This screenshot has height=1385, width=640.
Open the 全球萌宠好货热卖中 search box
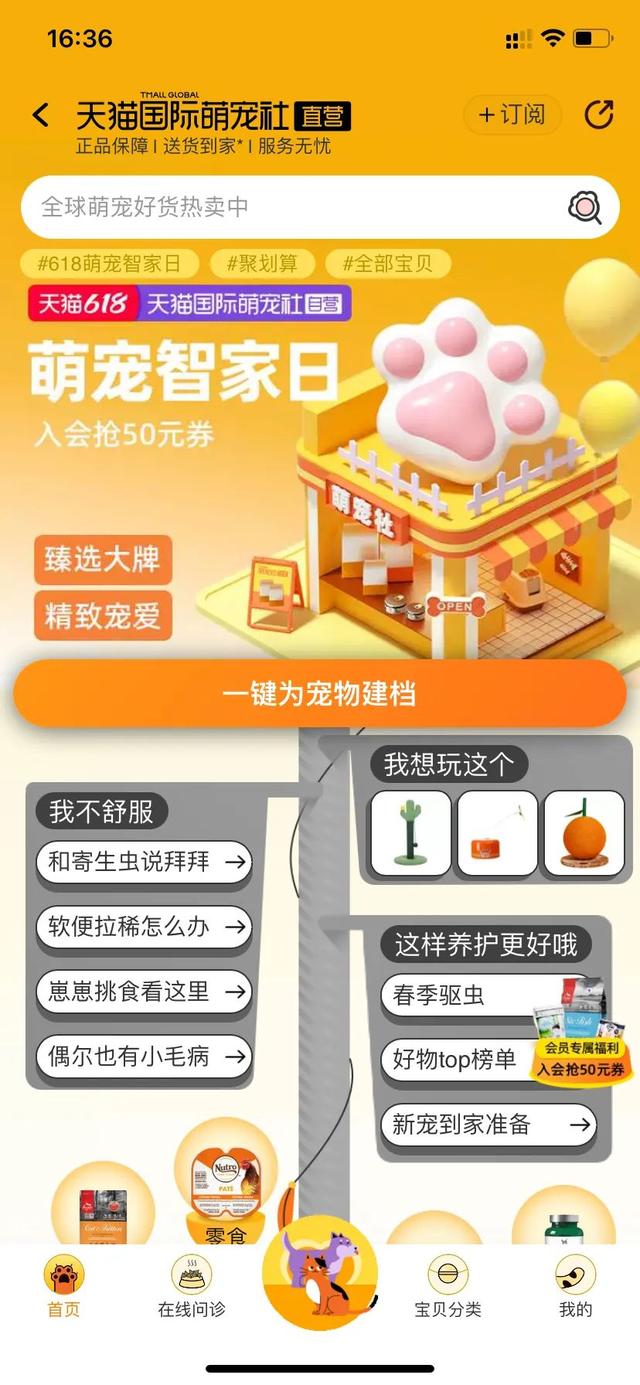coord(320,207)
